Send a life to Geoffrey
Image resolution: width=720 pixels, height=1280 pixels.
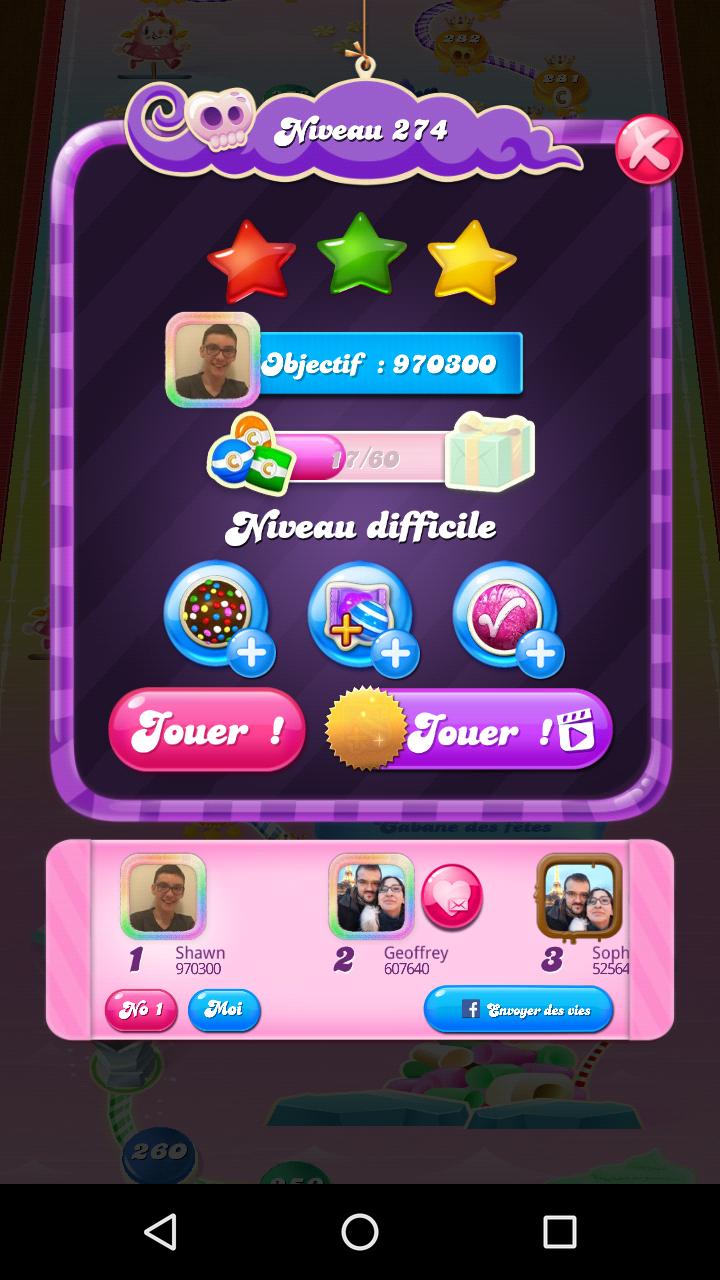tap(452, 896)
